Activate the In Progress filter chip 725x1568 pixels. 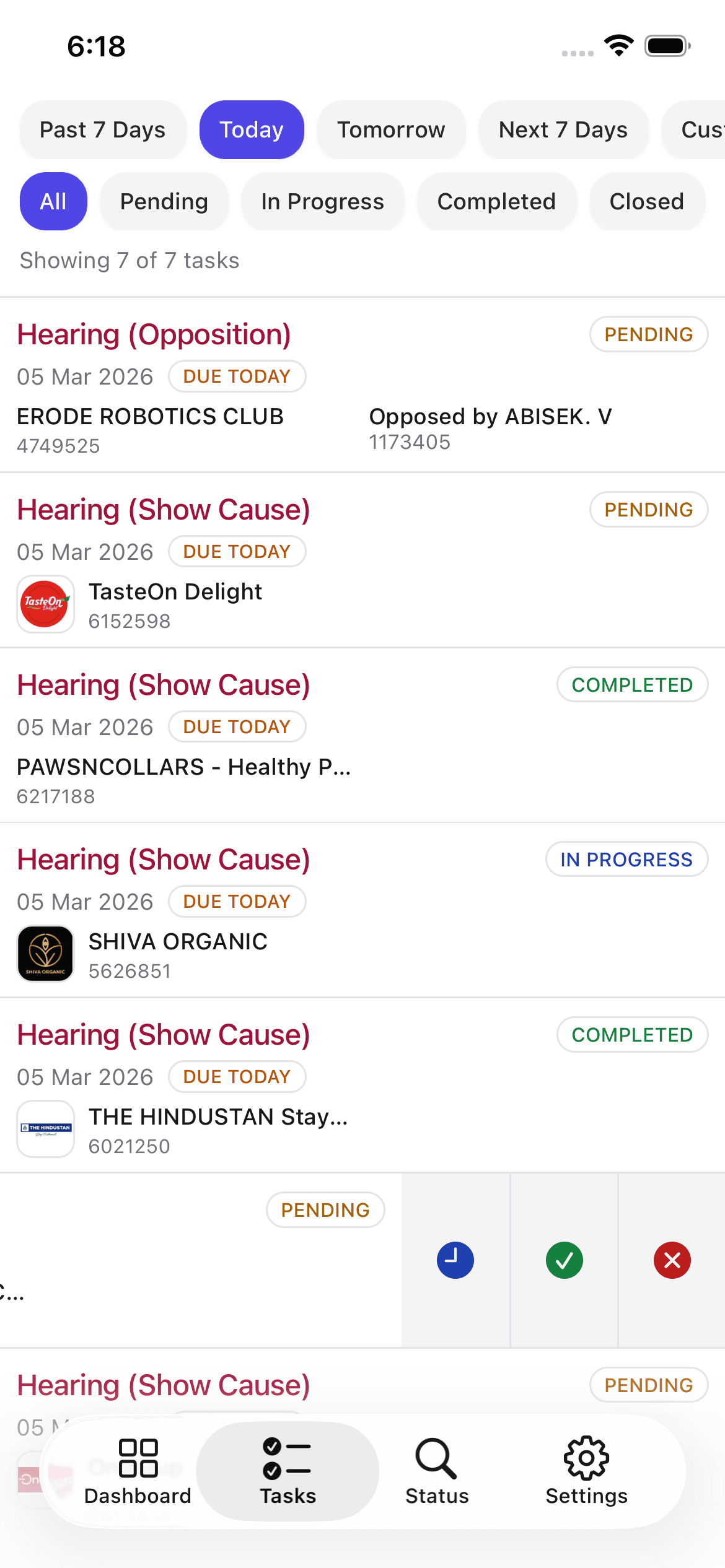tap(322, 201)
